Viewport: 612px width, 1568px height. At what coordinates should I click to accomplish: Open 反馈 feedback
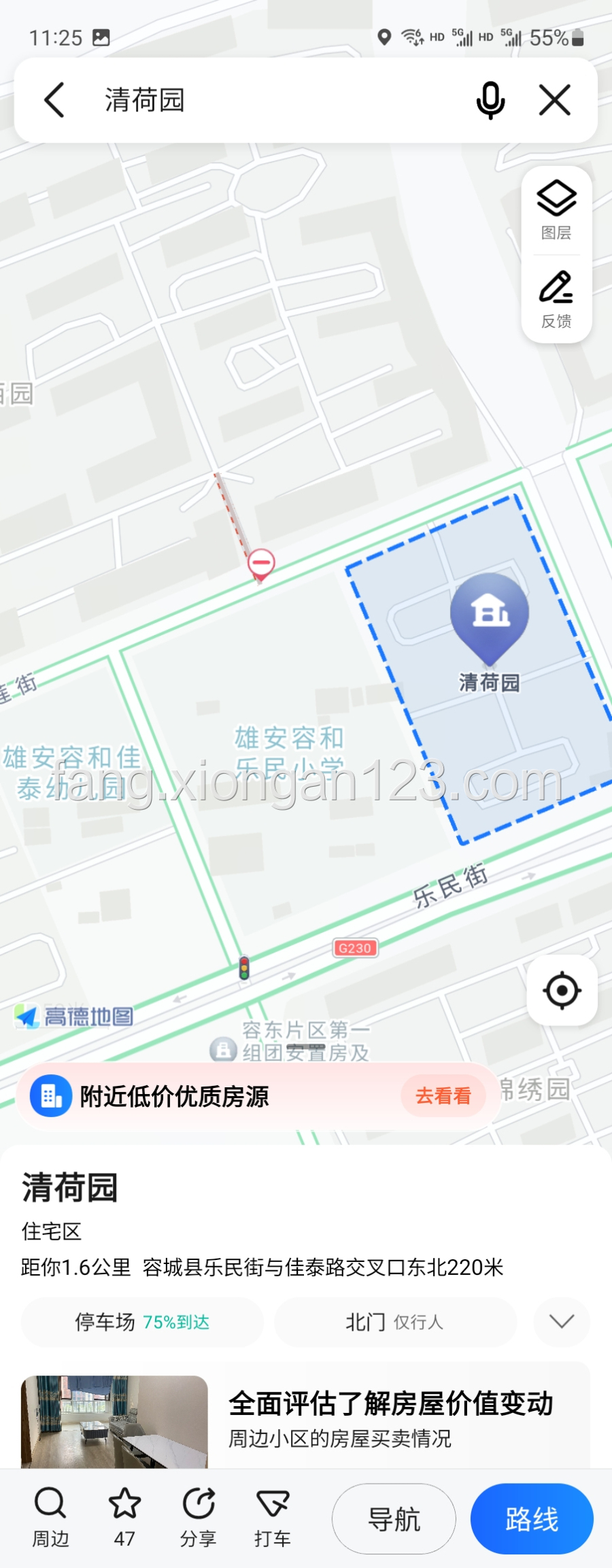coord(556,299)
